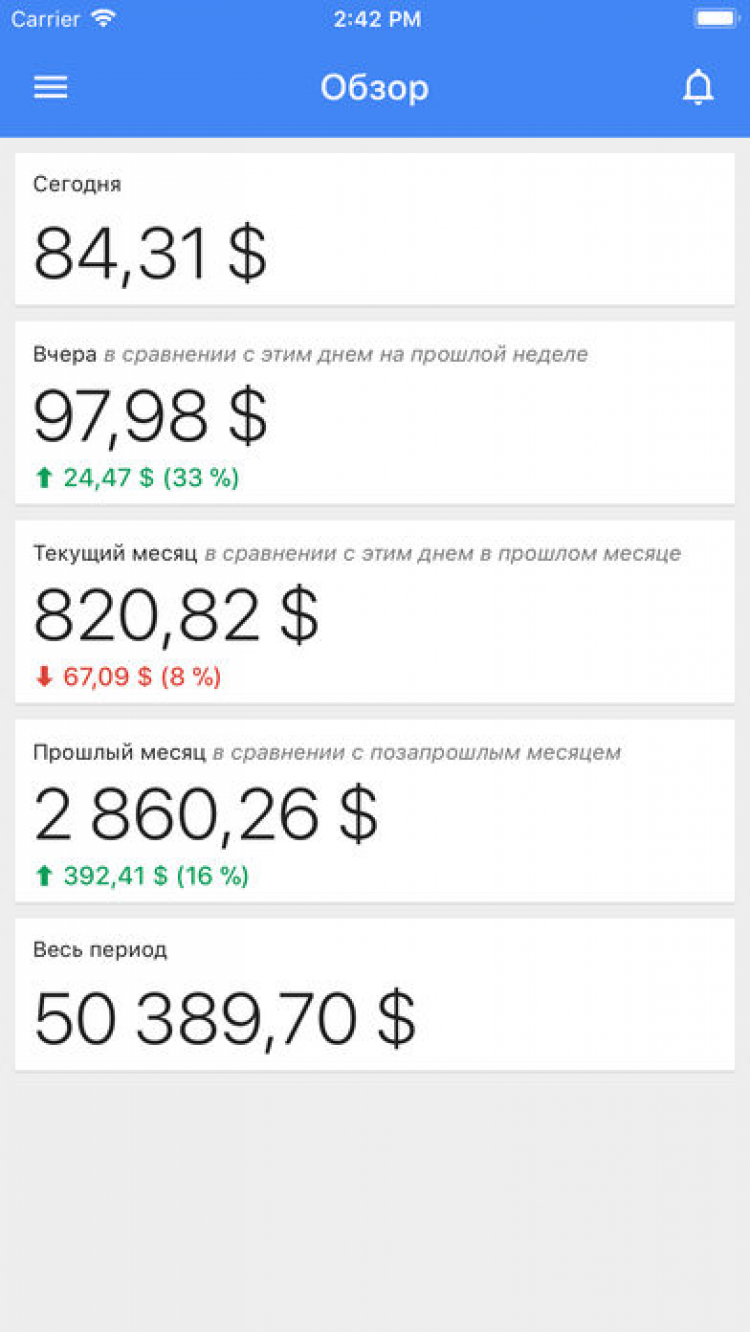
Task: View the Текущий месяц earnings card
Action: 374,612
